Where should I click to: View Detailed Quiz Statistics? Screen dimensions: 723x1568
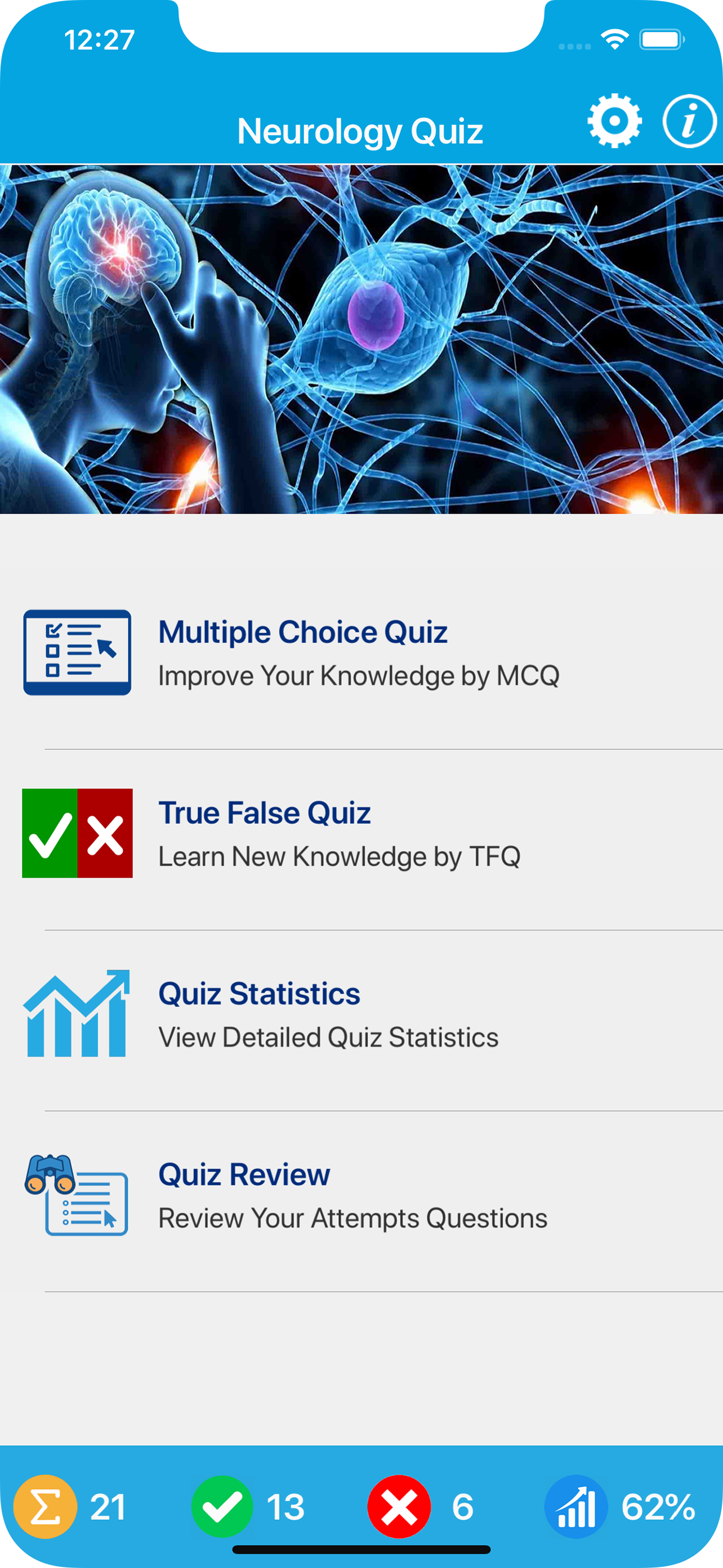pyautogui.click(x=328, y=1036)
